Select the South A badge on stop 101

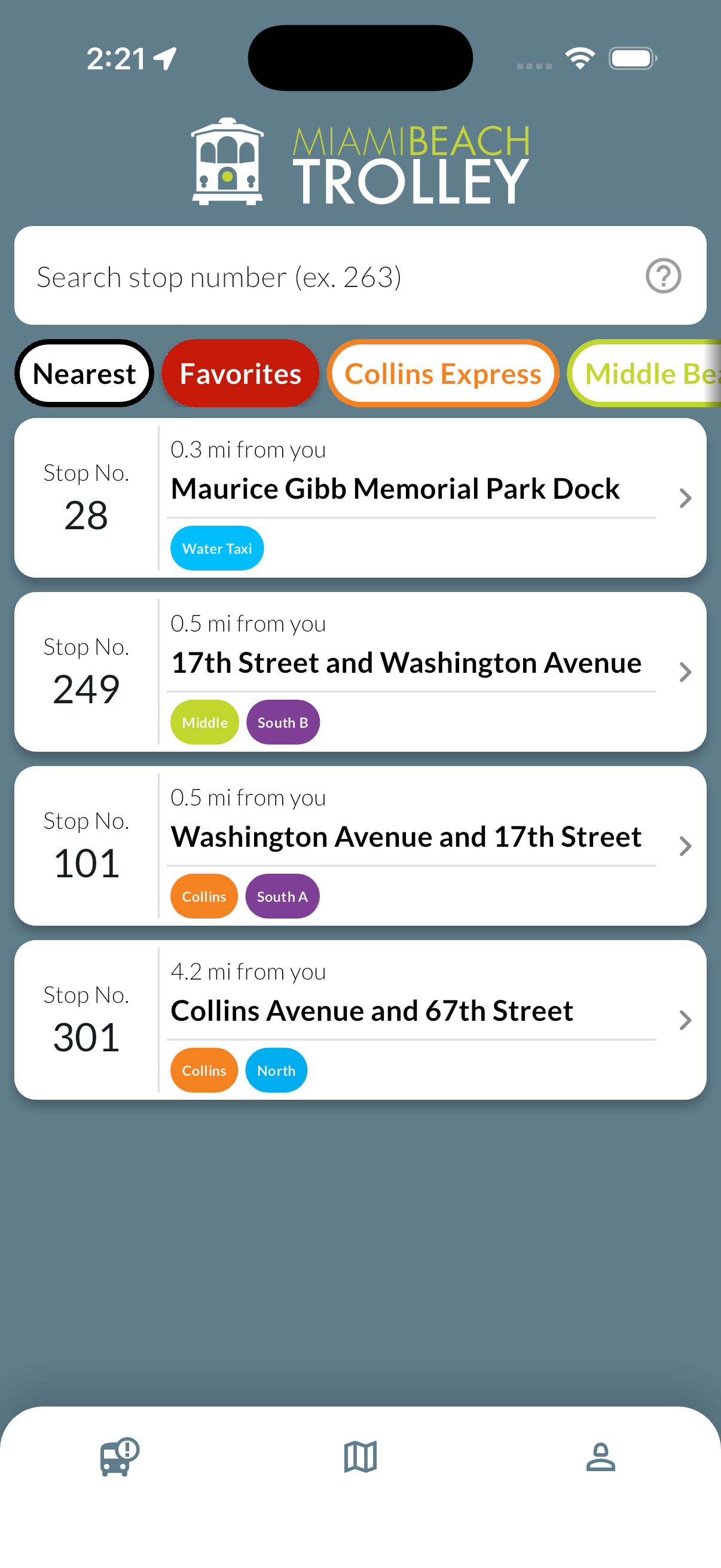[282, 895]
